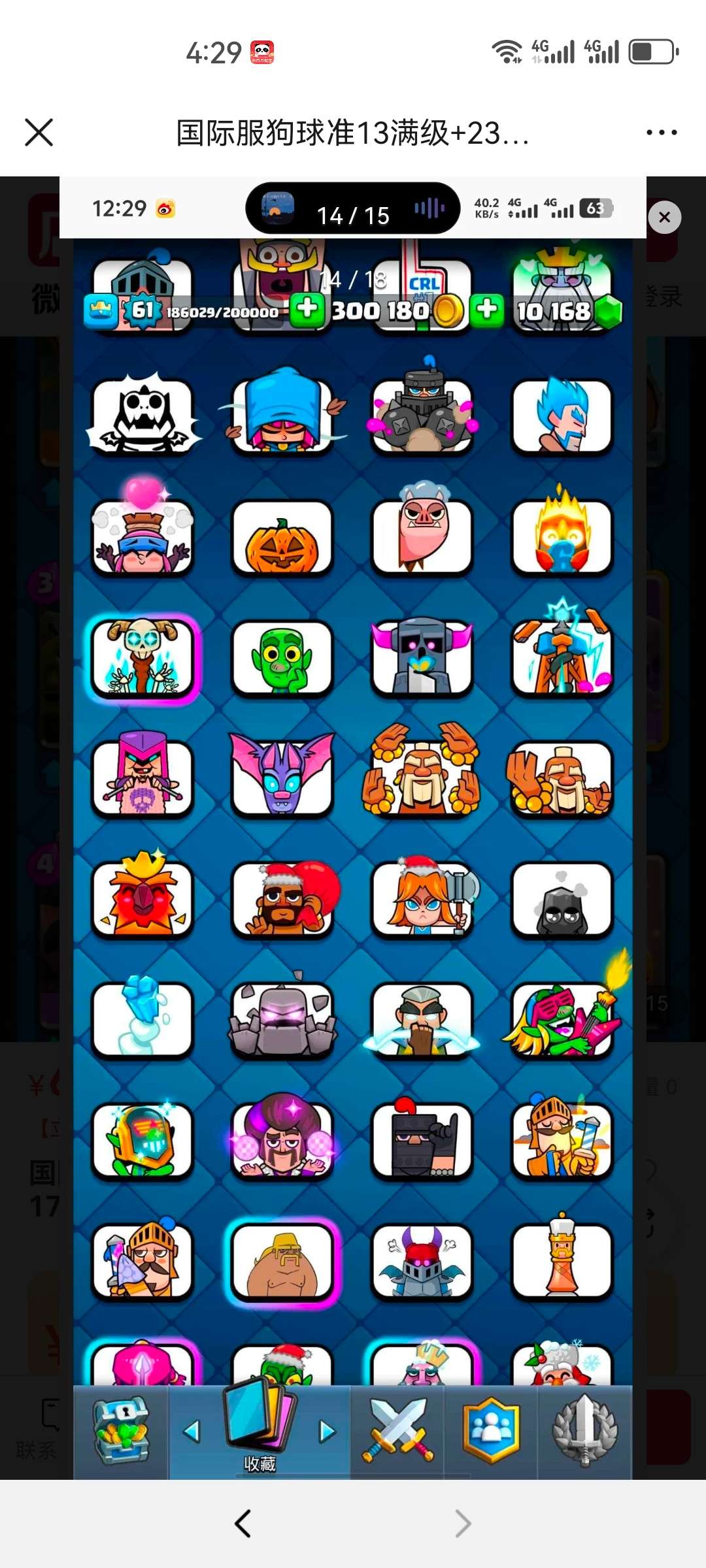The image size is (706, 1568).
Task: Dismiss the image viewer overlay
Action: 664,218
